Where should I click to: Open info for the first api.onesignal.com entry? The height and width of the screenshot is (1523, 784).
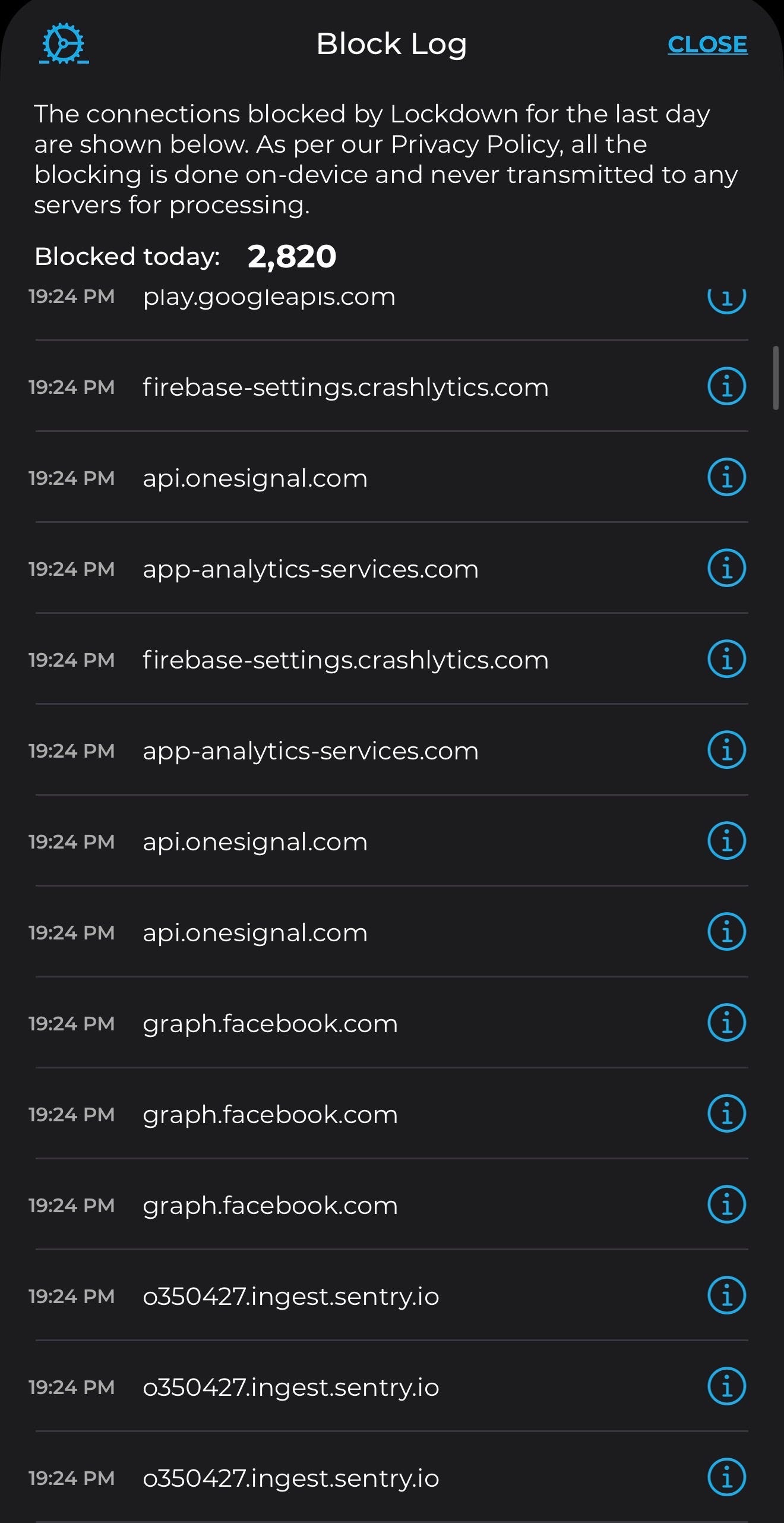pos(726,477)
